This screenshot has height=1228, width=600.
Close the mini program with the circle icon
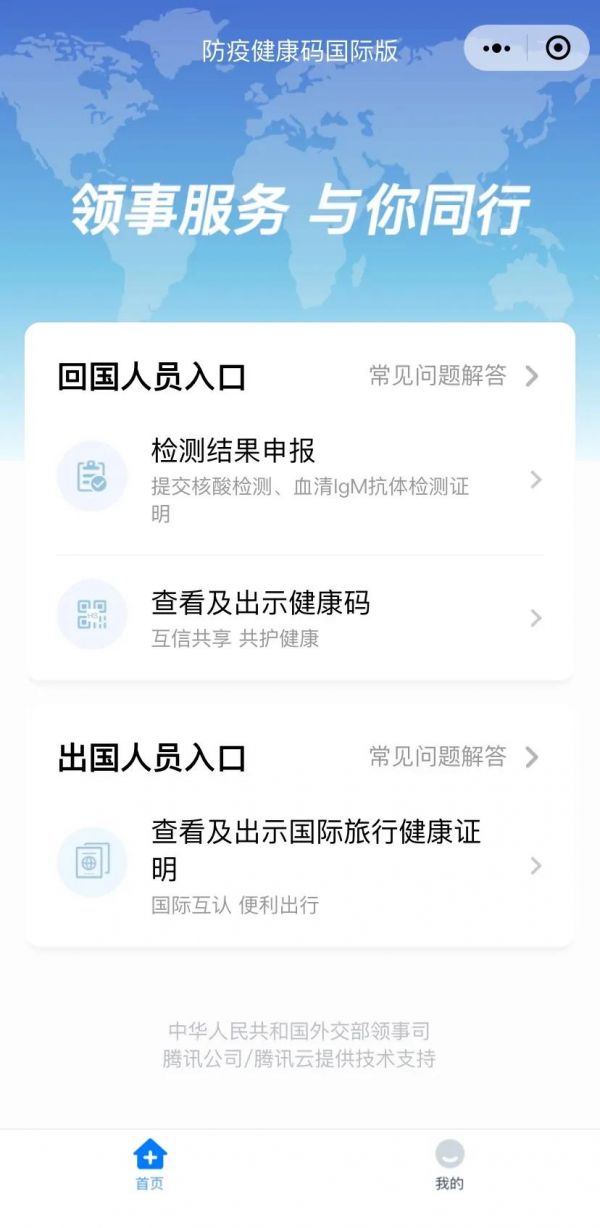click(558, 48)
